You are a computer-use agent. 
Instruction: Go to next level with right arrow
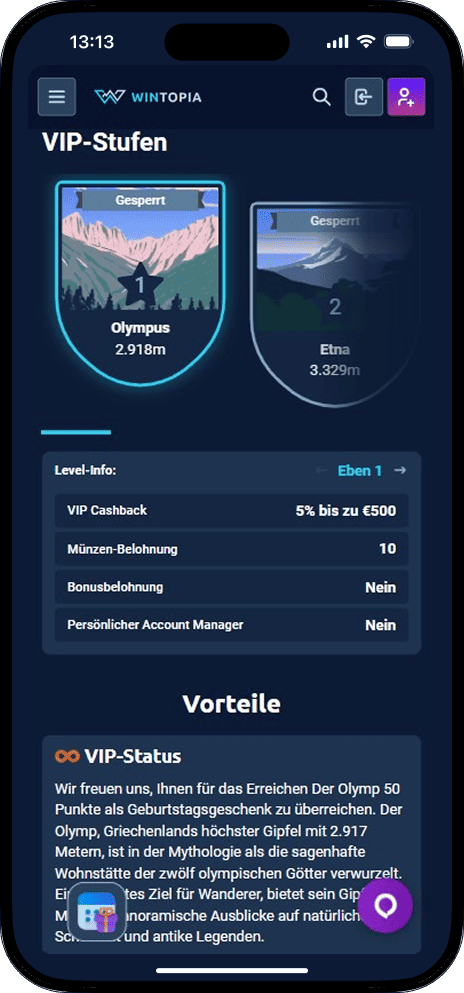click(399, 471)
